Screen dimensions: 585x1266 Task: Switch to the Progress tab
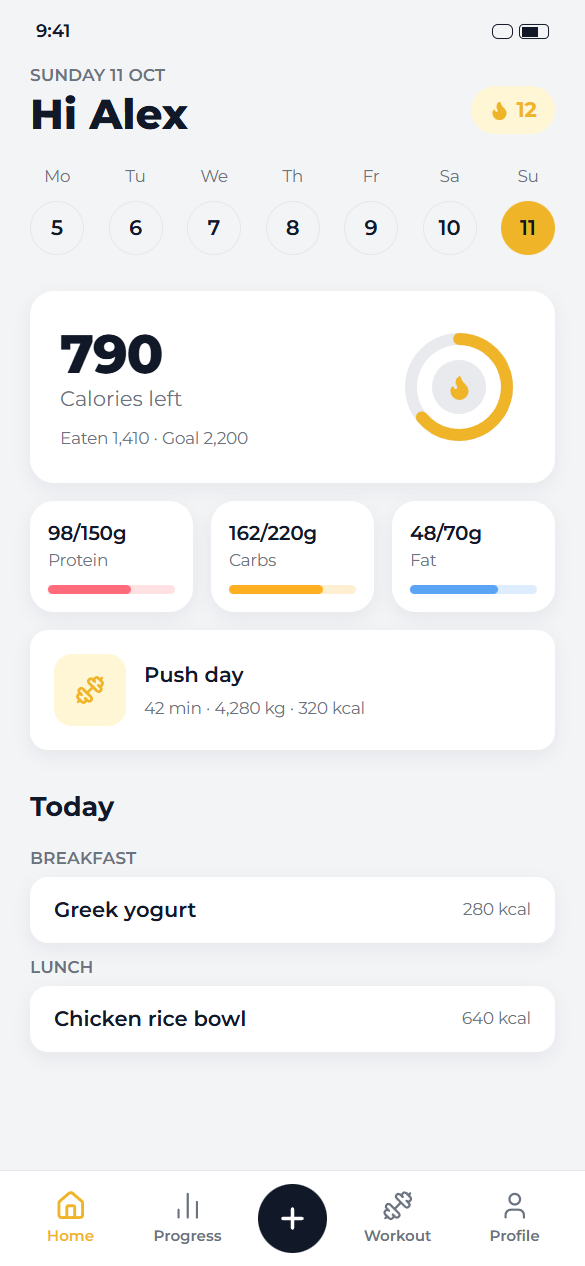(187, 1217)
